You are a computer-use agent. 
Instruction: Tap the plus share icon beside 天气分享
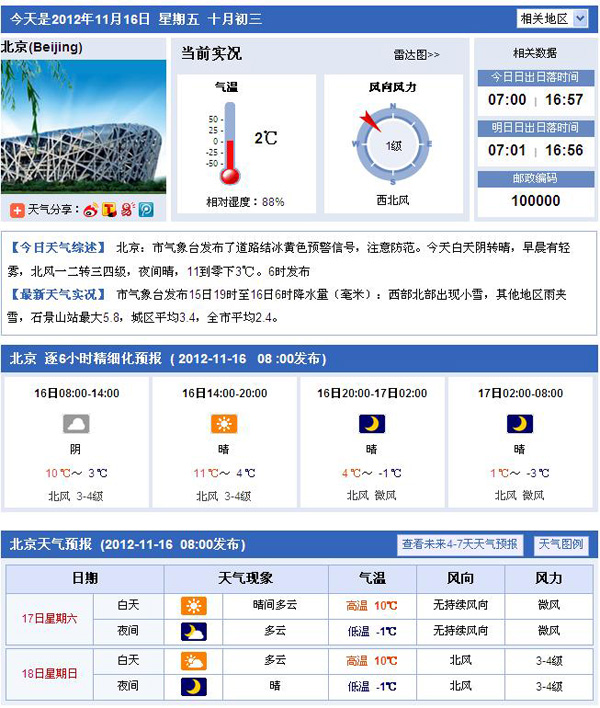tap(17, 210)
